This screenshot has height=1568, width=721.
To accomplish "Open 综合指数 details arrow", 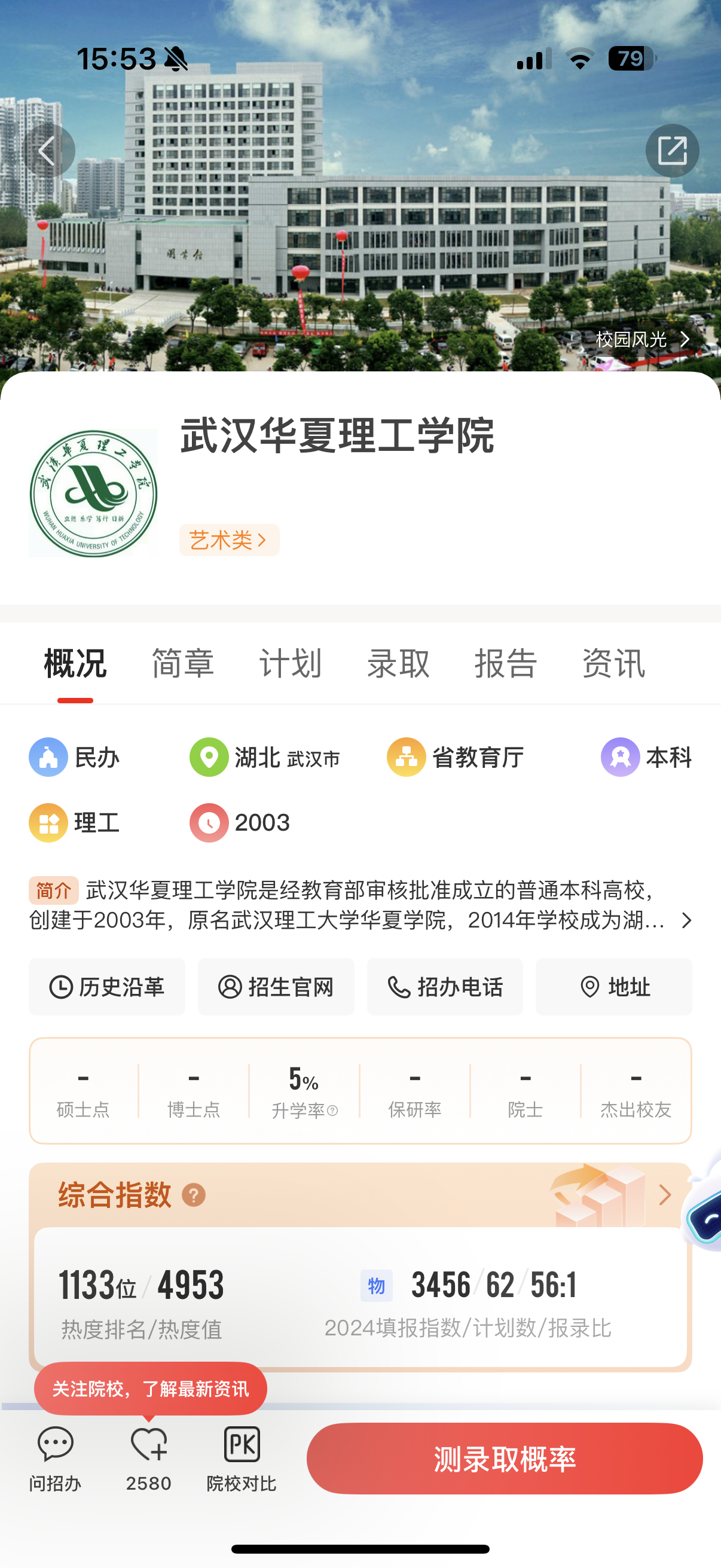I will click(x=665, y=1195).
